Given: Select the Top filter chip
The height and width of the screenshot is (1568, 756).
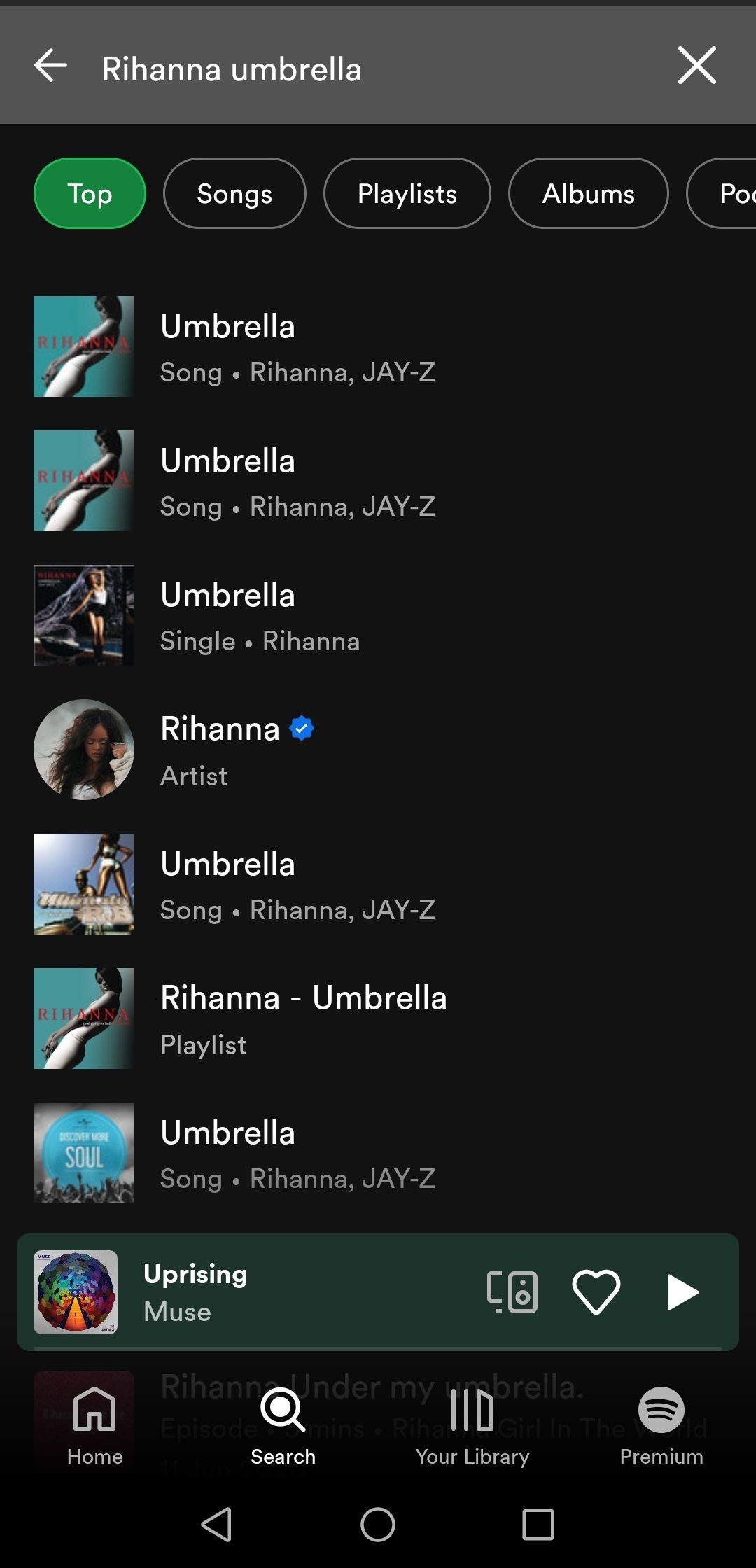Looking at the screenshot, I should pos(90,193).
